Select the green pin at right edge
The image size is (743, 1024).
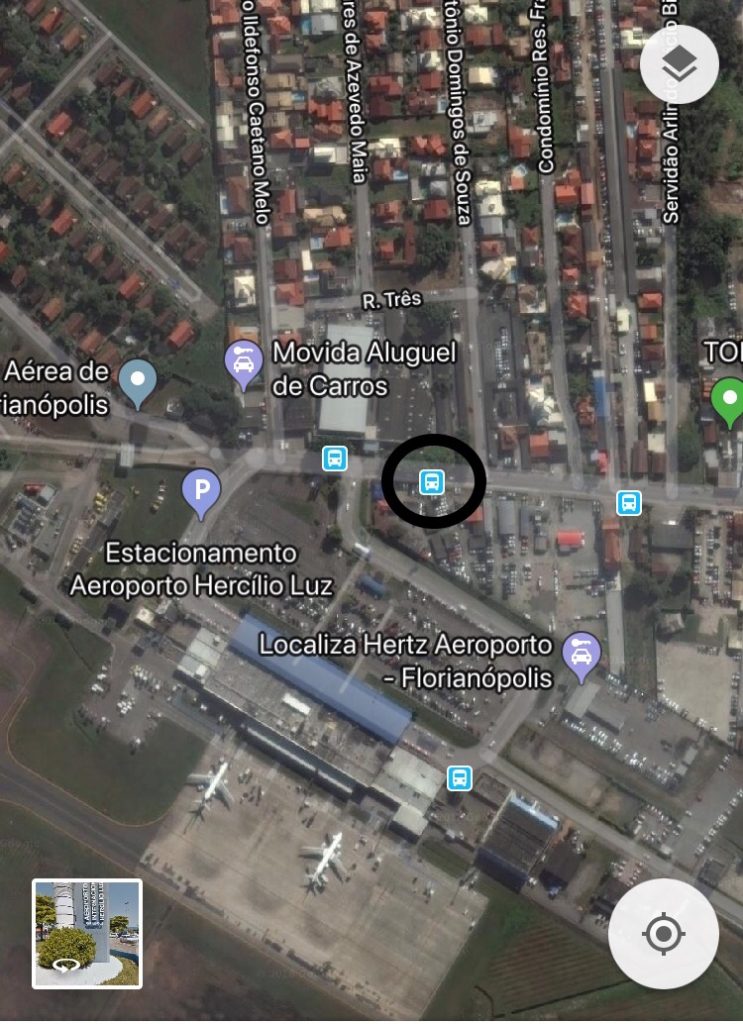click(729, 401)
